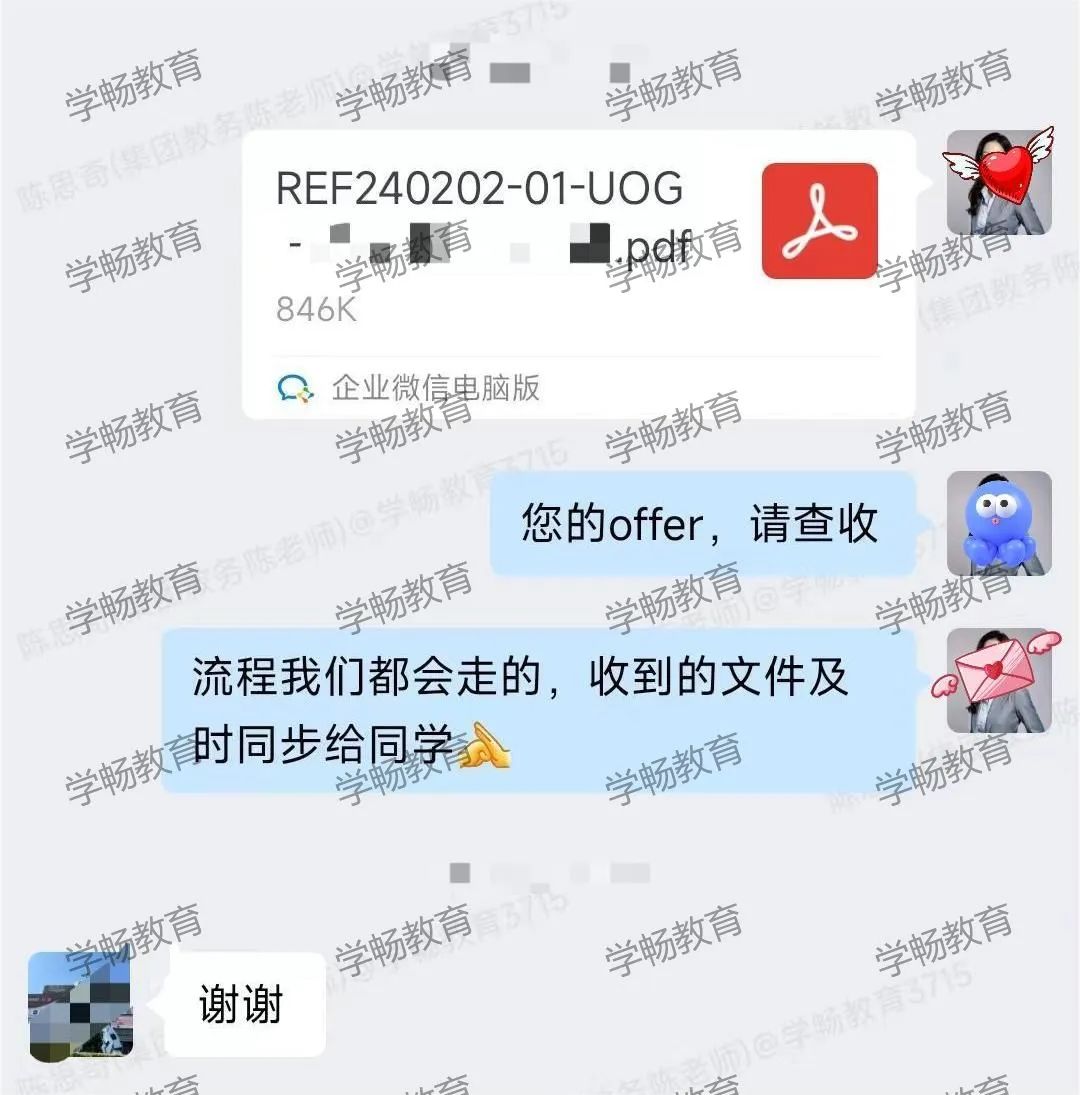This screenshot has height=1095, width=1080.
Task: Click the red Adobe PDF icon
Action: (818, 220)
